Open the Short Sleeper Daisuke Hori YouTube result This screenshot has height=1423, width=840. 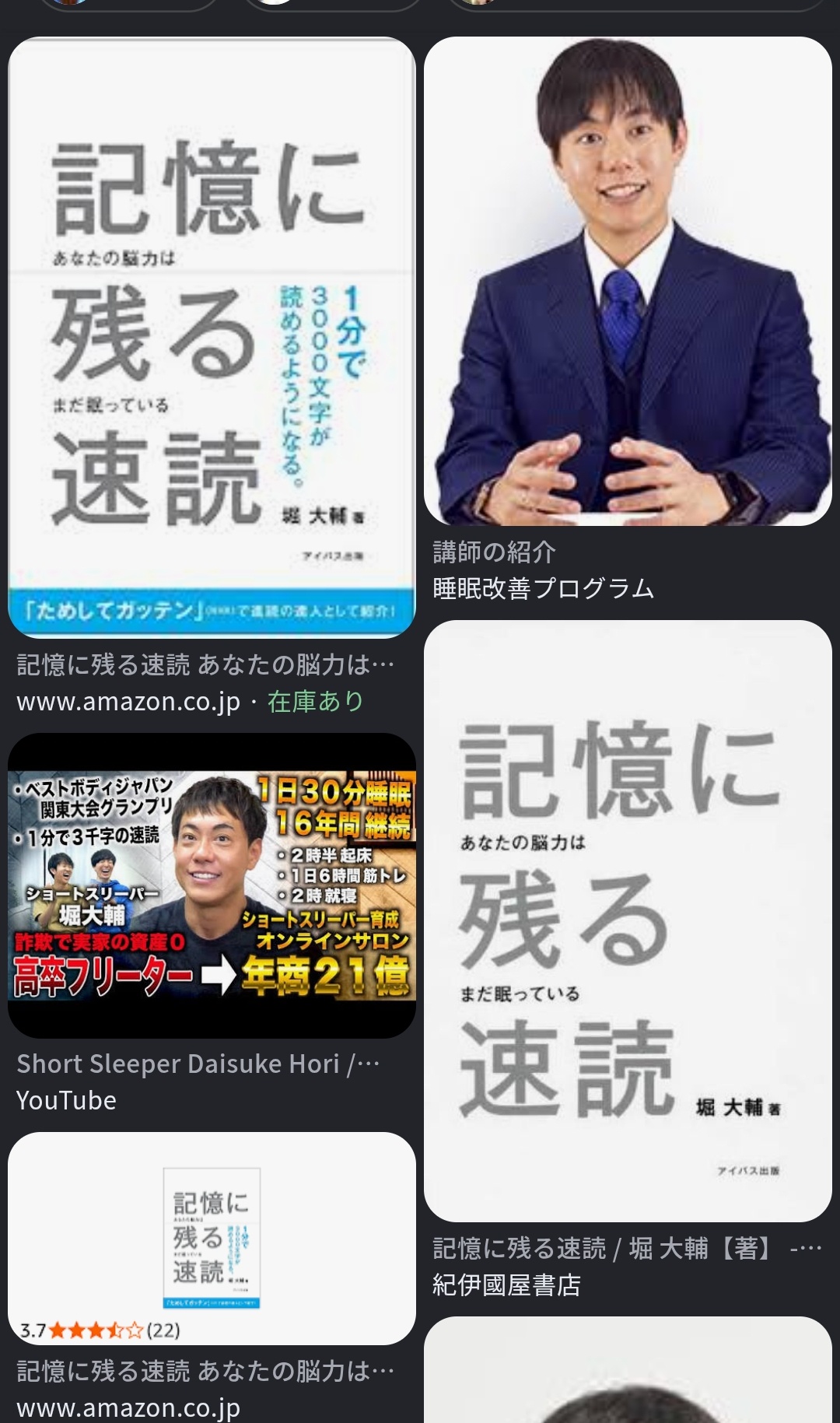(x=212, y=885)
